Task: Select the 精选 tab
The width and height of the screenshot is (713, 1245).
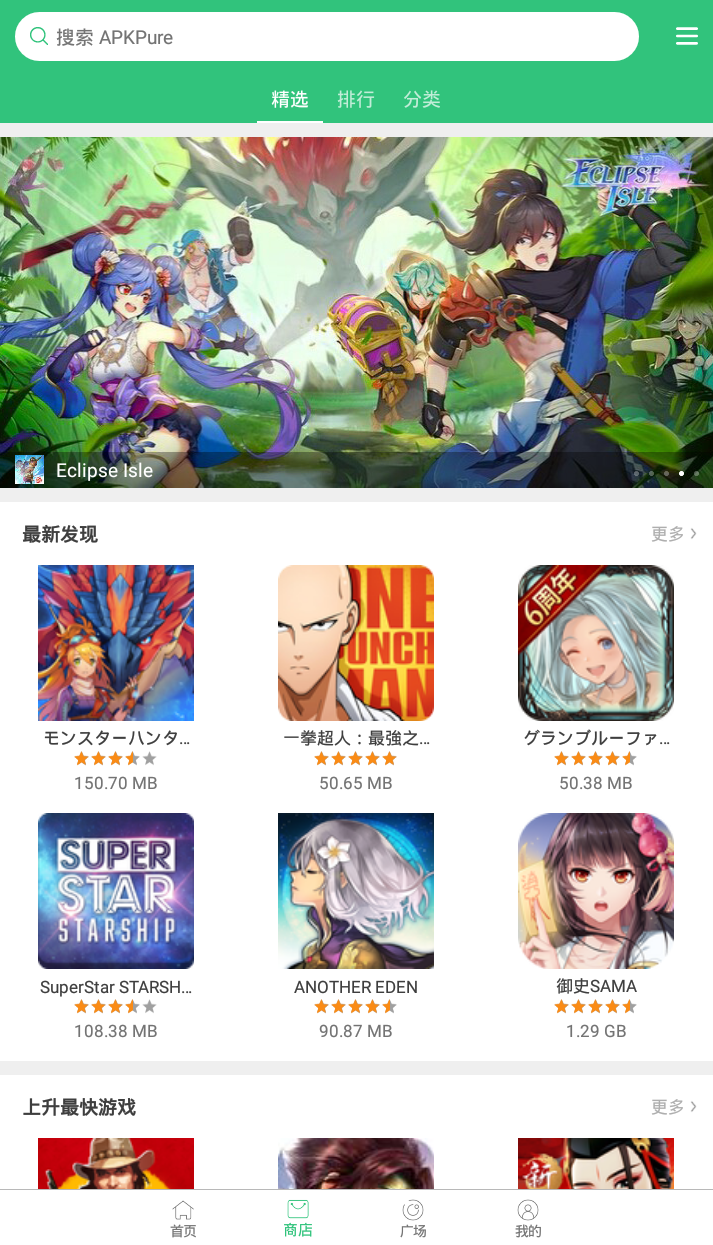Action: (x=290, y=100)
